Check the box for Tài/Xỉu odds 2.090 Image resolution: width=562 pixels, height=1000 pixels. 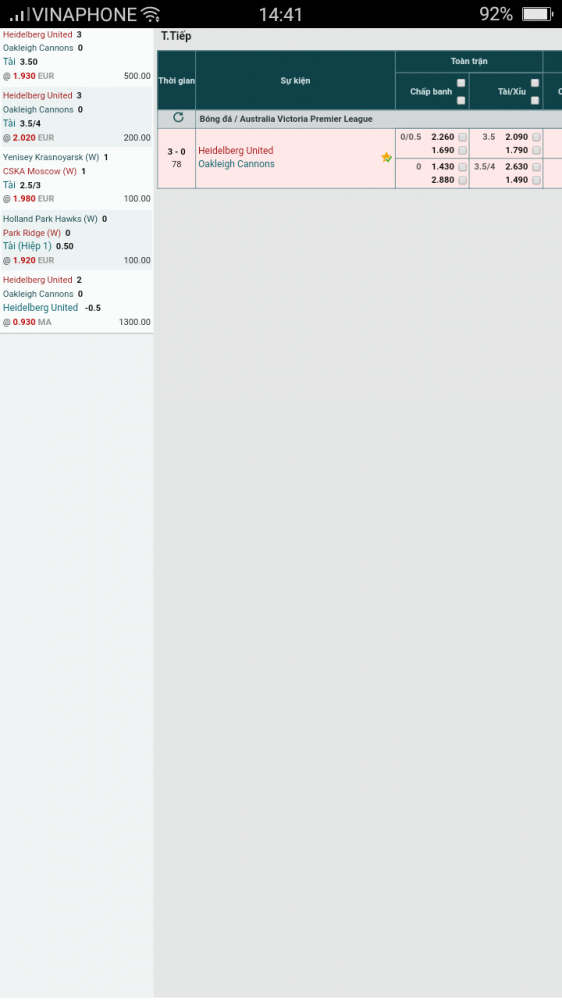coord(536,137)
